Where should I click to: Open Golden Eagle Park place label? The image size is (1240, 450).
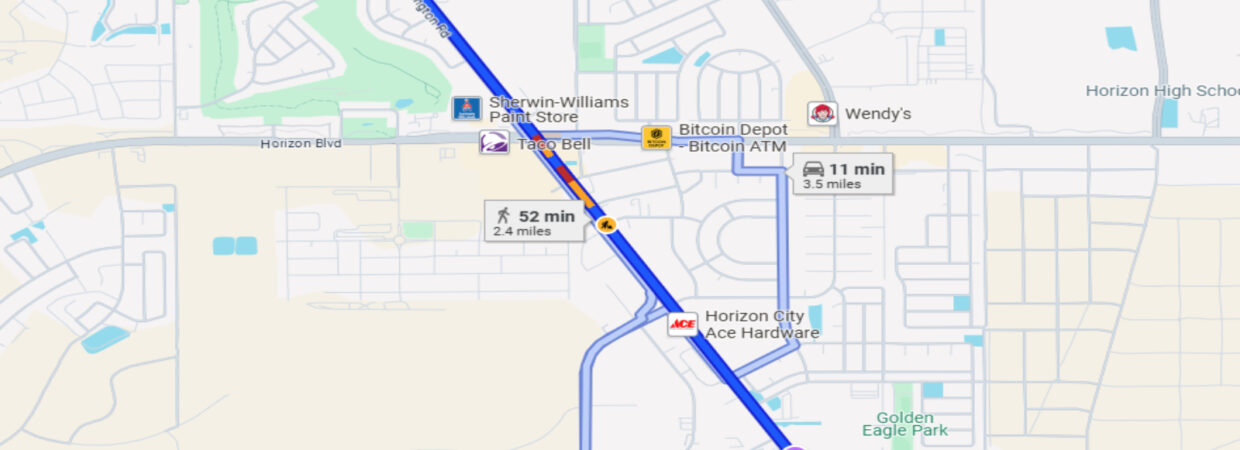904,424
